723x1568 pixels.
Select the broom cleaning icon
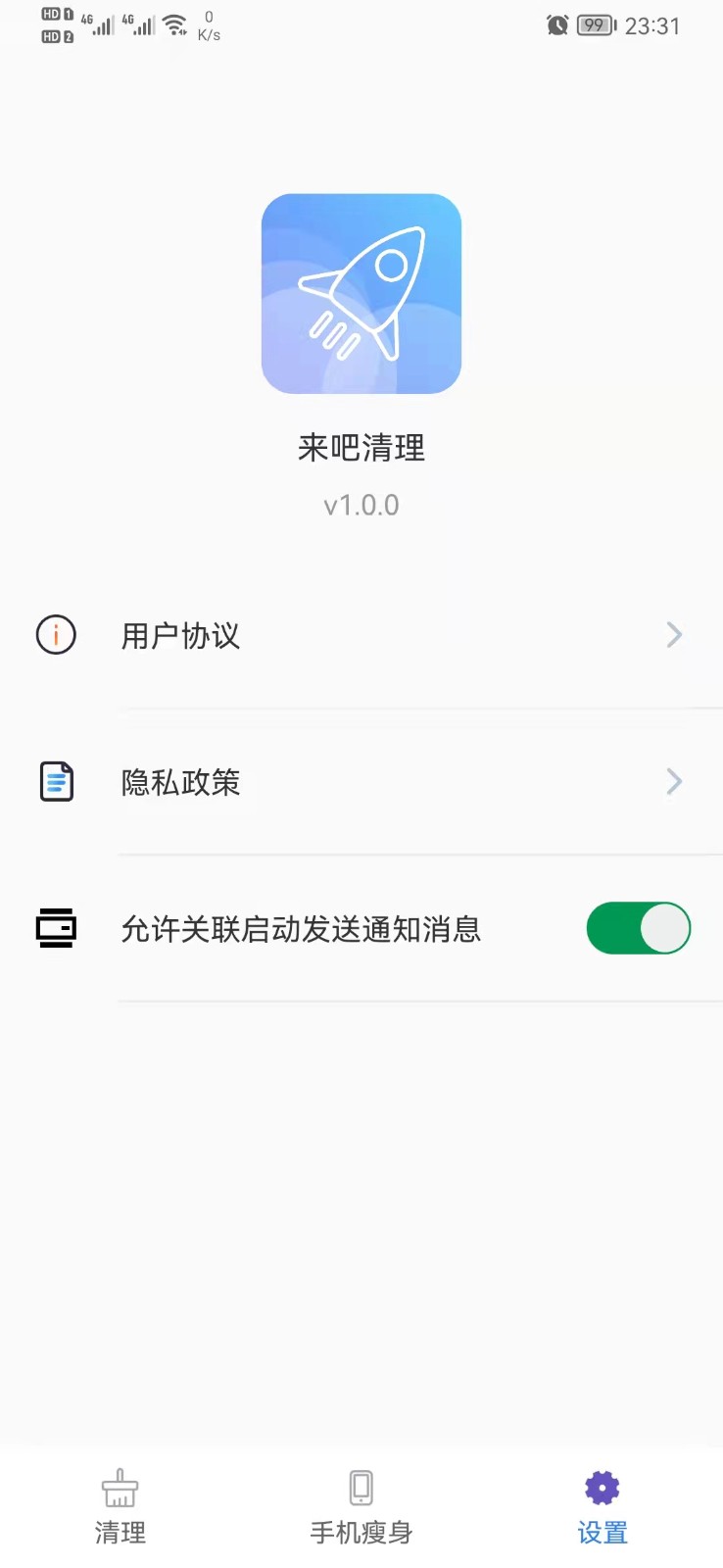tap(120, 1489)
